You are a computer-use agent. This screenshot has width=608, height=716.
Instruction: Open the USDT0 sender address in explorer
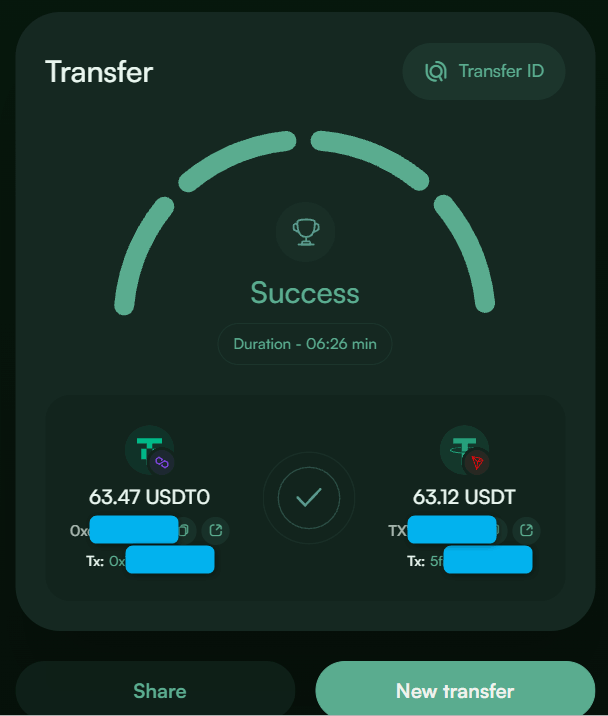[x=215, y=530]
